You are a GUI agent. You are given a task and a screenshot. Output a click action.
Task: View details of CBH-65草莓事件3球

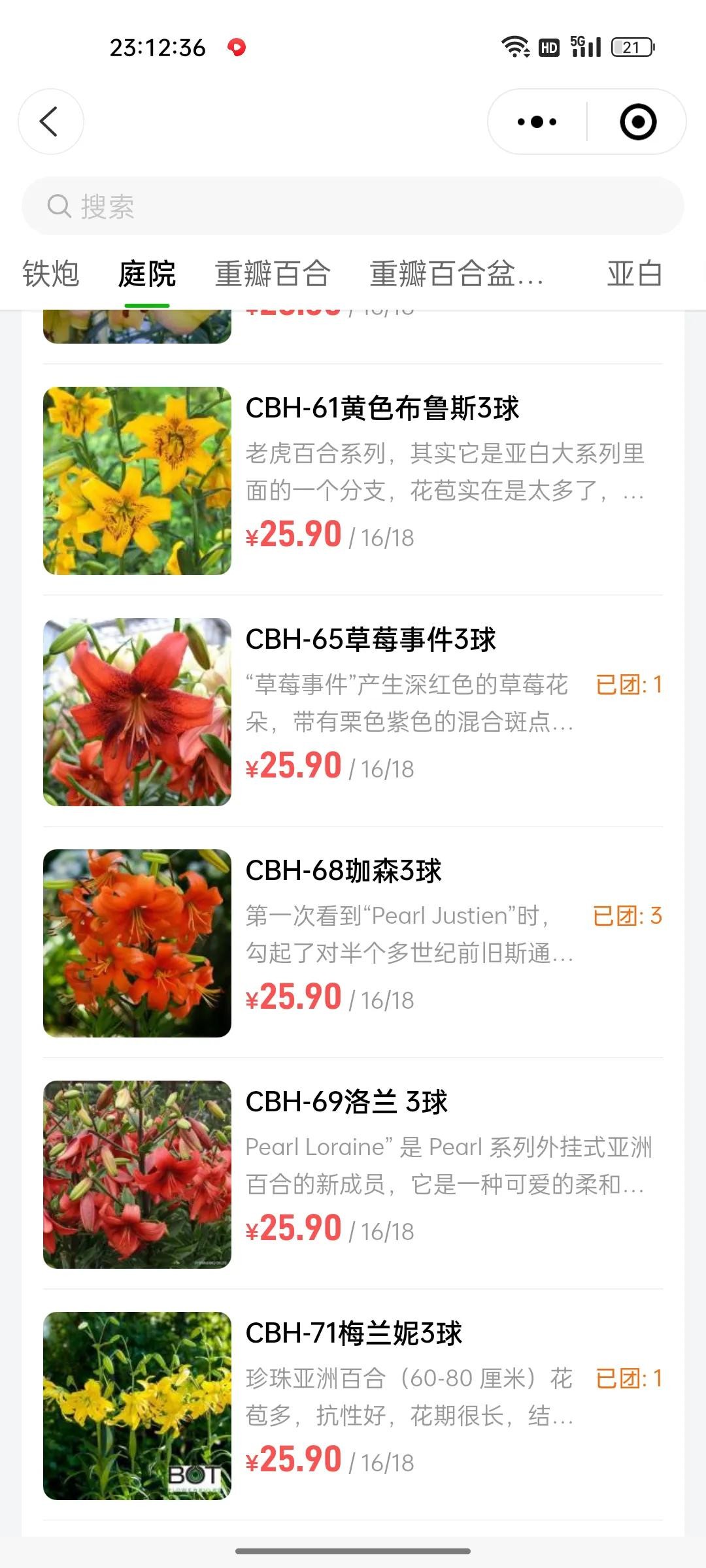(371, 640)
